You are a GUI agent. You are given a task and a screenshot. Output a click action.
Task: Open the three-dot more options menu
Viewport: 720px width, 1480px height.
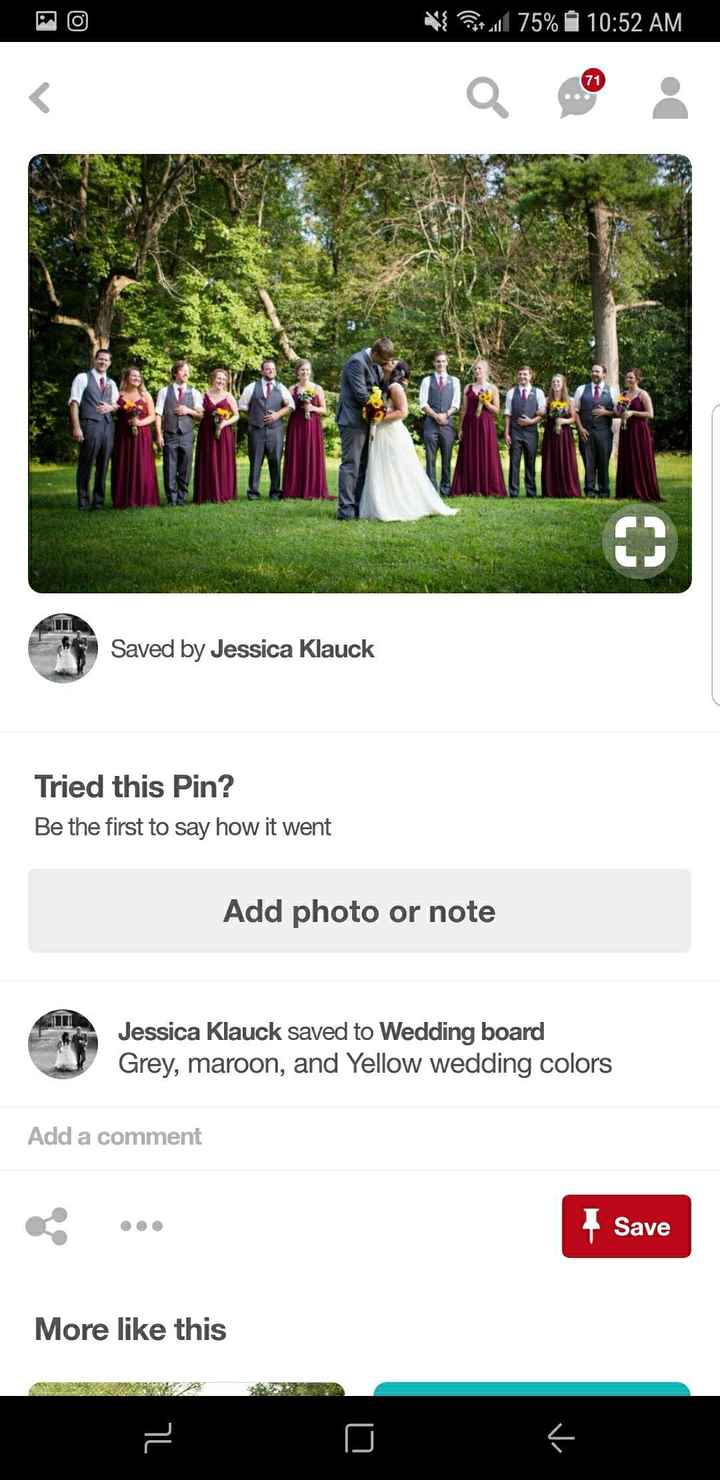click(141, 1225)
